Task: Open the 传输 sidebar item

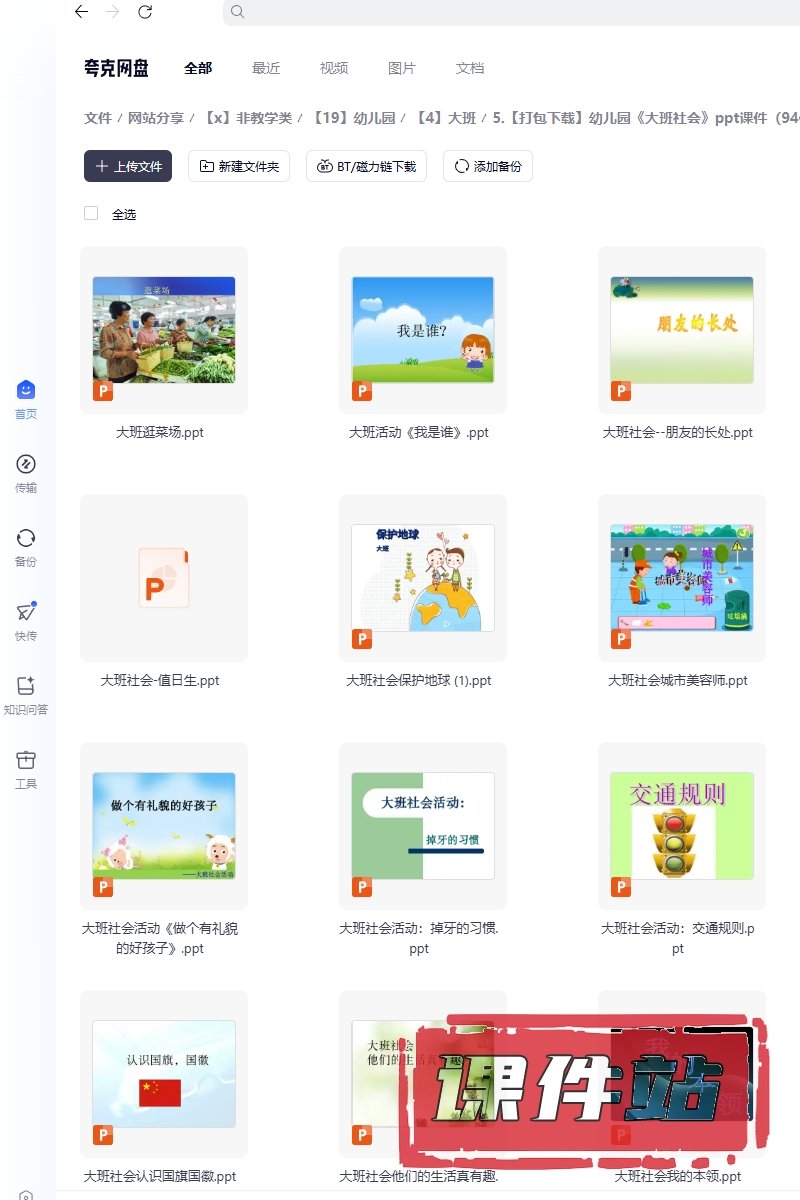Action: point(26,473)
